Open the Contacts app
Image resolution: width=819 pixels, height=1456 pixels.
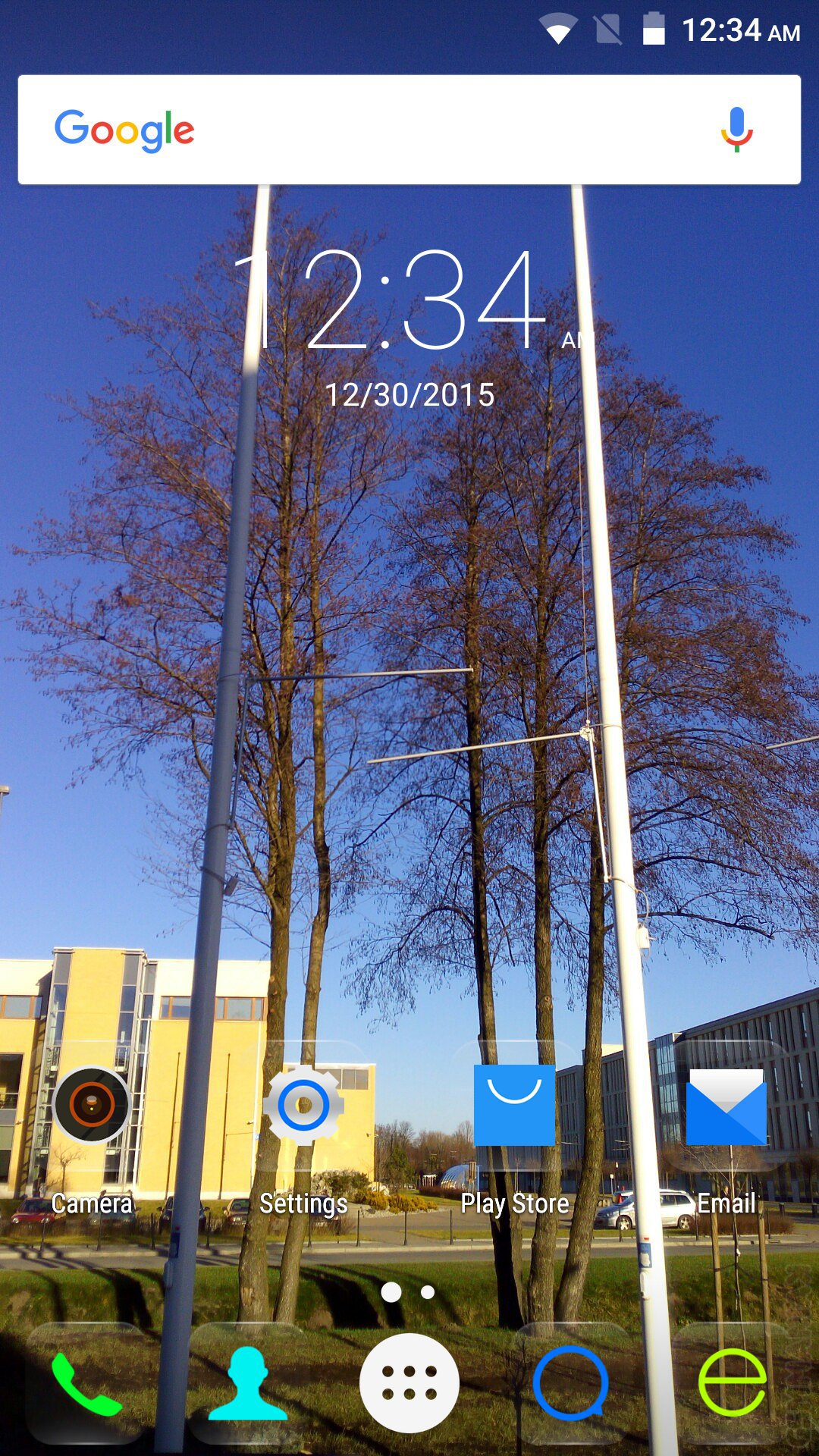tap(247, 1383)
